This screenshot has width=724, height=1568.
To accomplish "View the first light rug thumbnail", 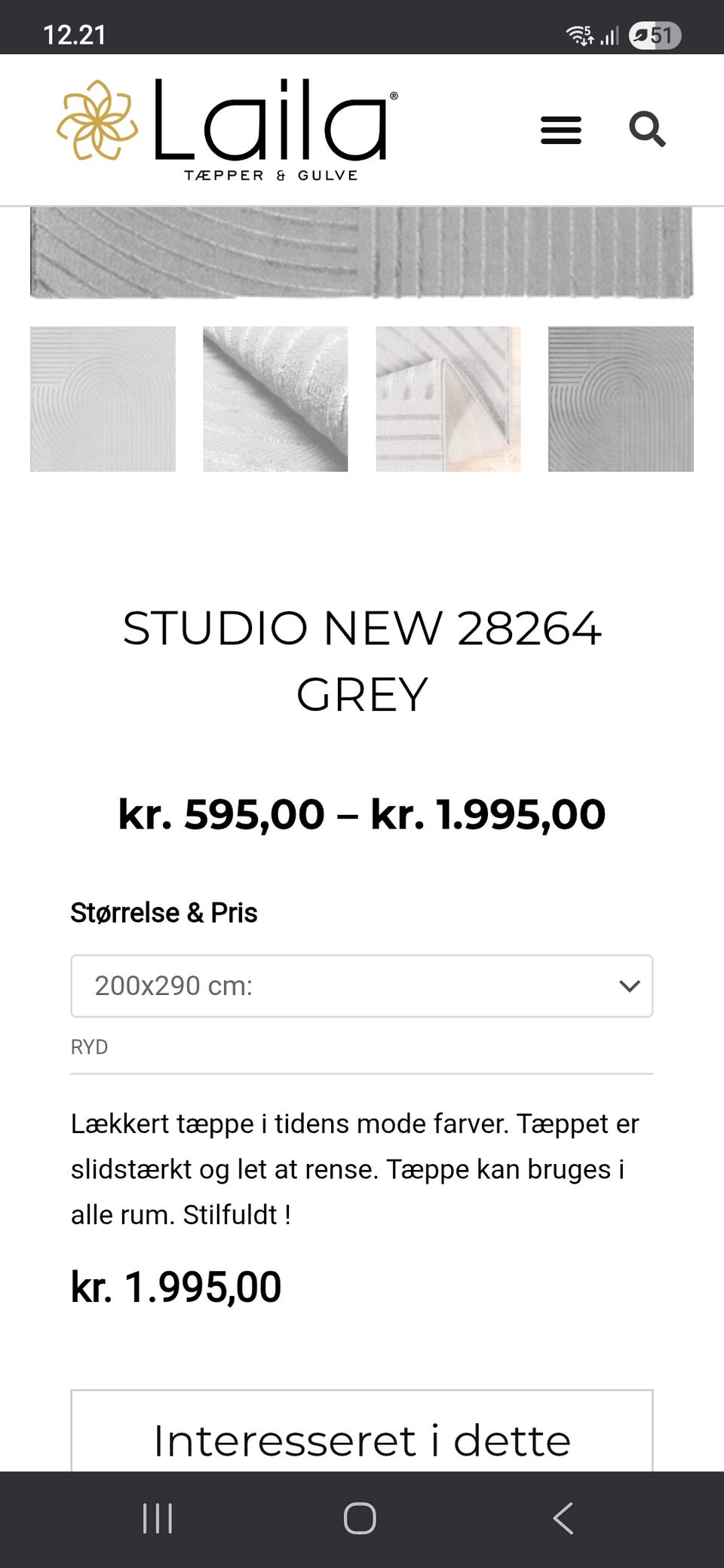I will pos(103,399).
